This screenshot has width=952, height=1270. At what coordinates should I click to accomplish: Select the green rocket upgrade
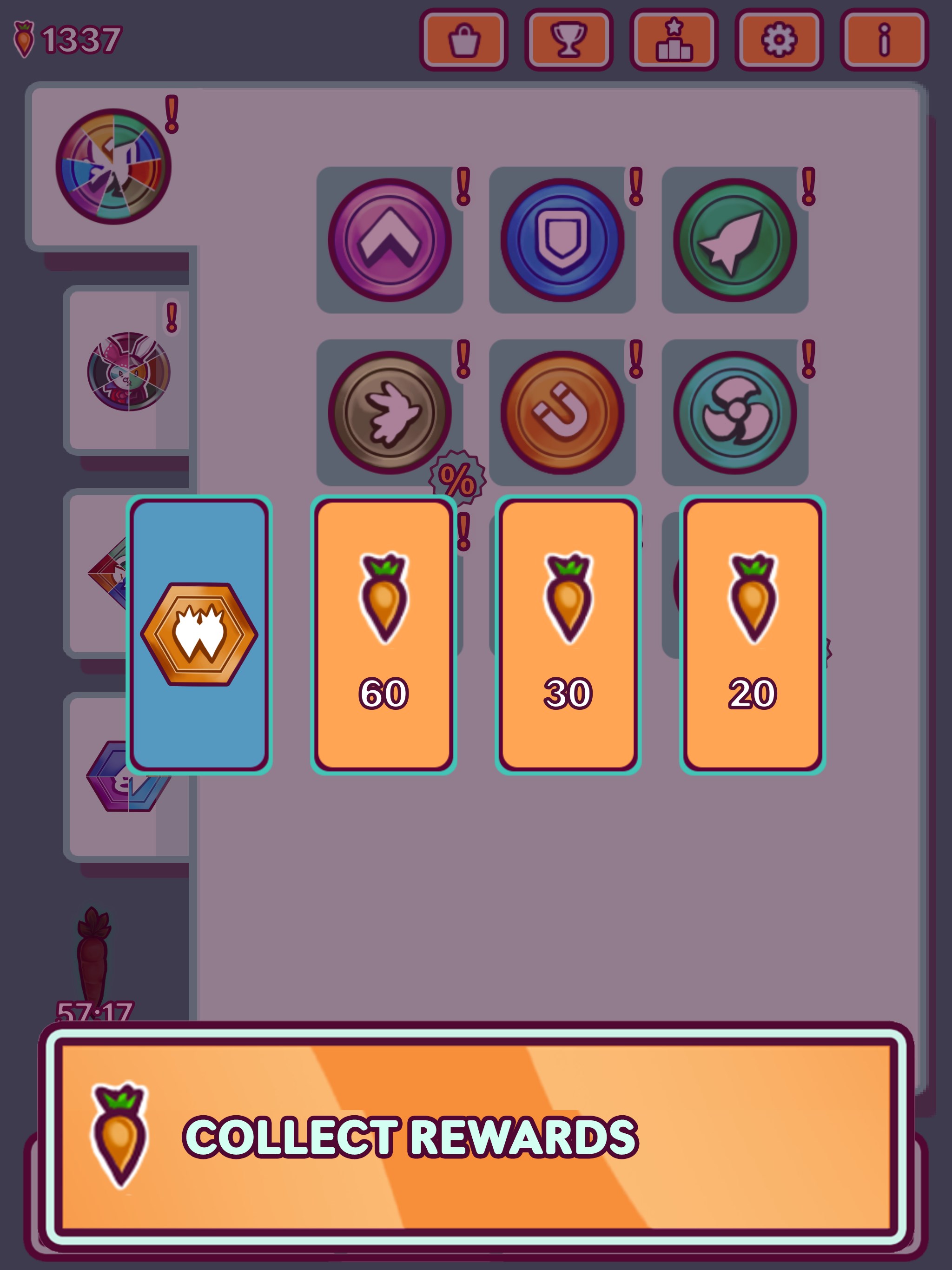tap(734, 240)
